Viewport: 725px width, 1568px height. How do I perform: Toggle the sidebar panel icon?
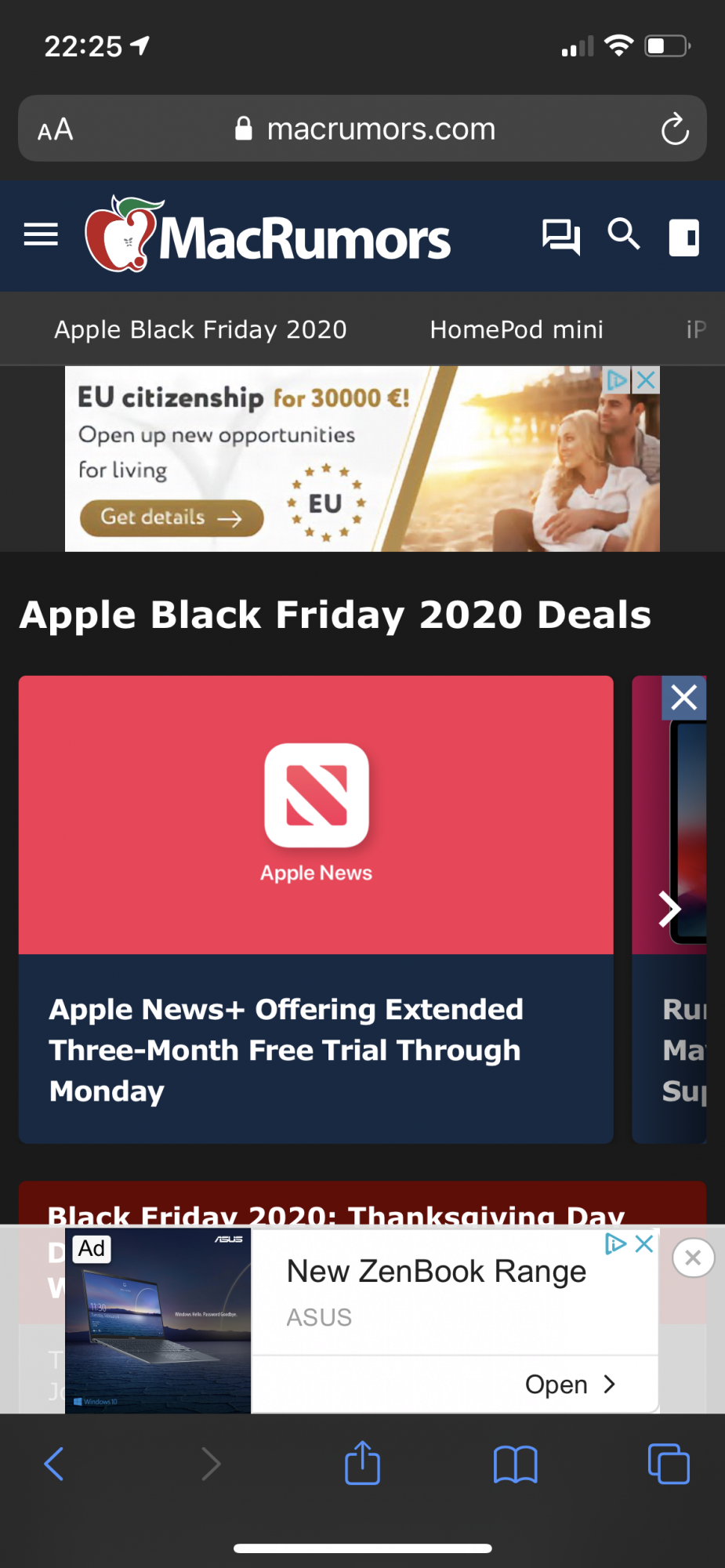pos(683,237)
